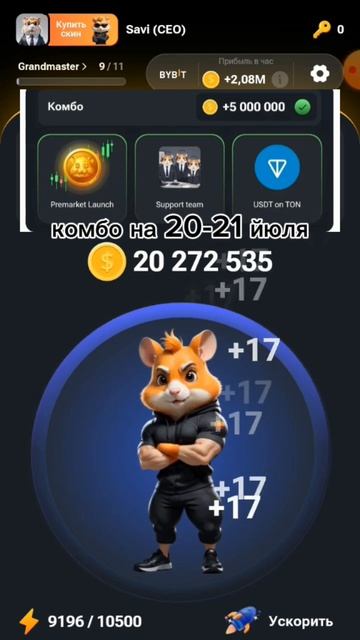Show info about profit per hour
This screenshot has height=640, width=360.
[x=280, y=80]
